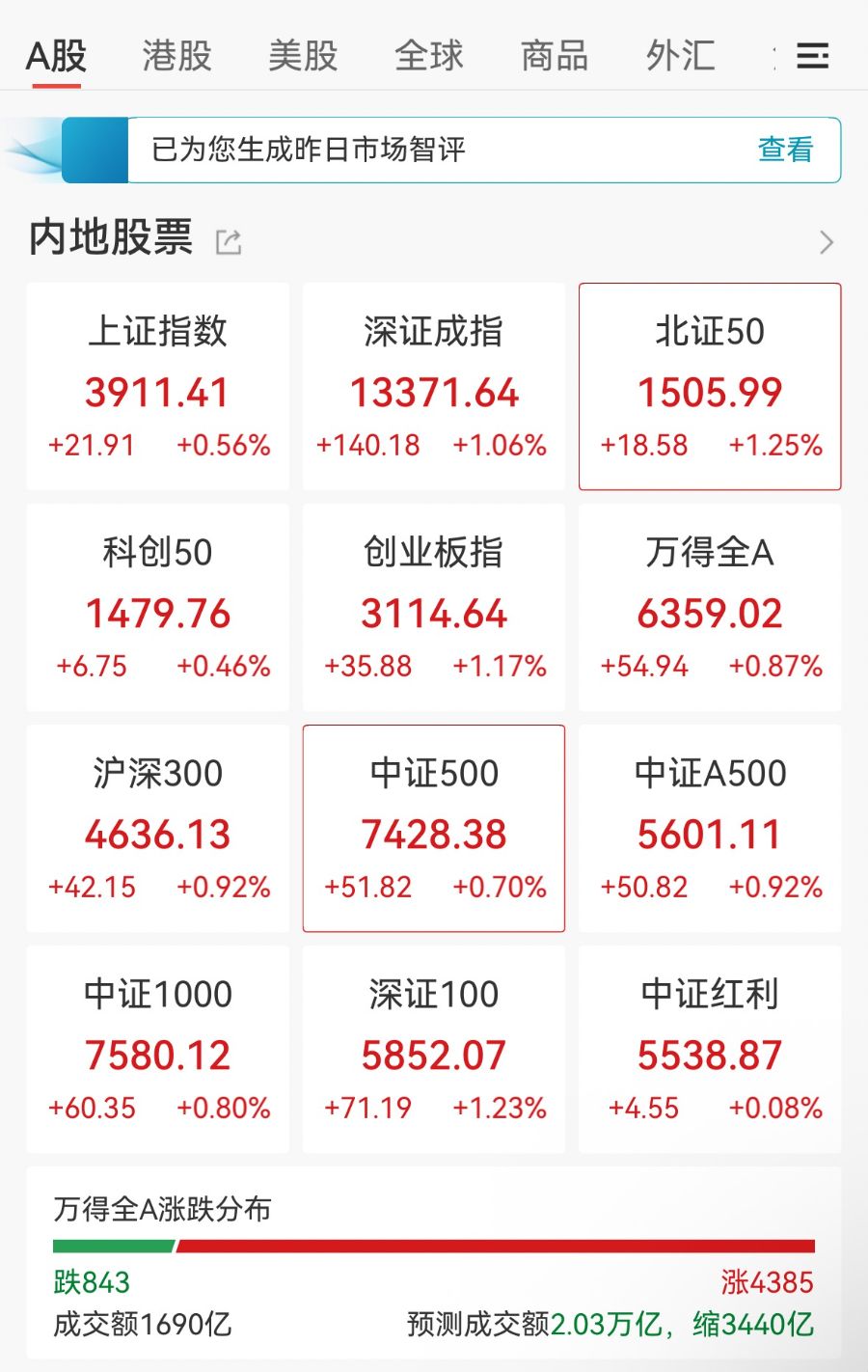This screenshot has height=1372, width=868.
Task: Tap 查看 to view market review
Action: coord(785,150)
